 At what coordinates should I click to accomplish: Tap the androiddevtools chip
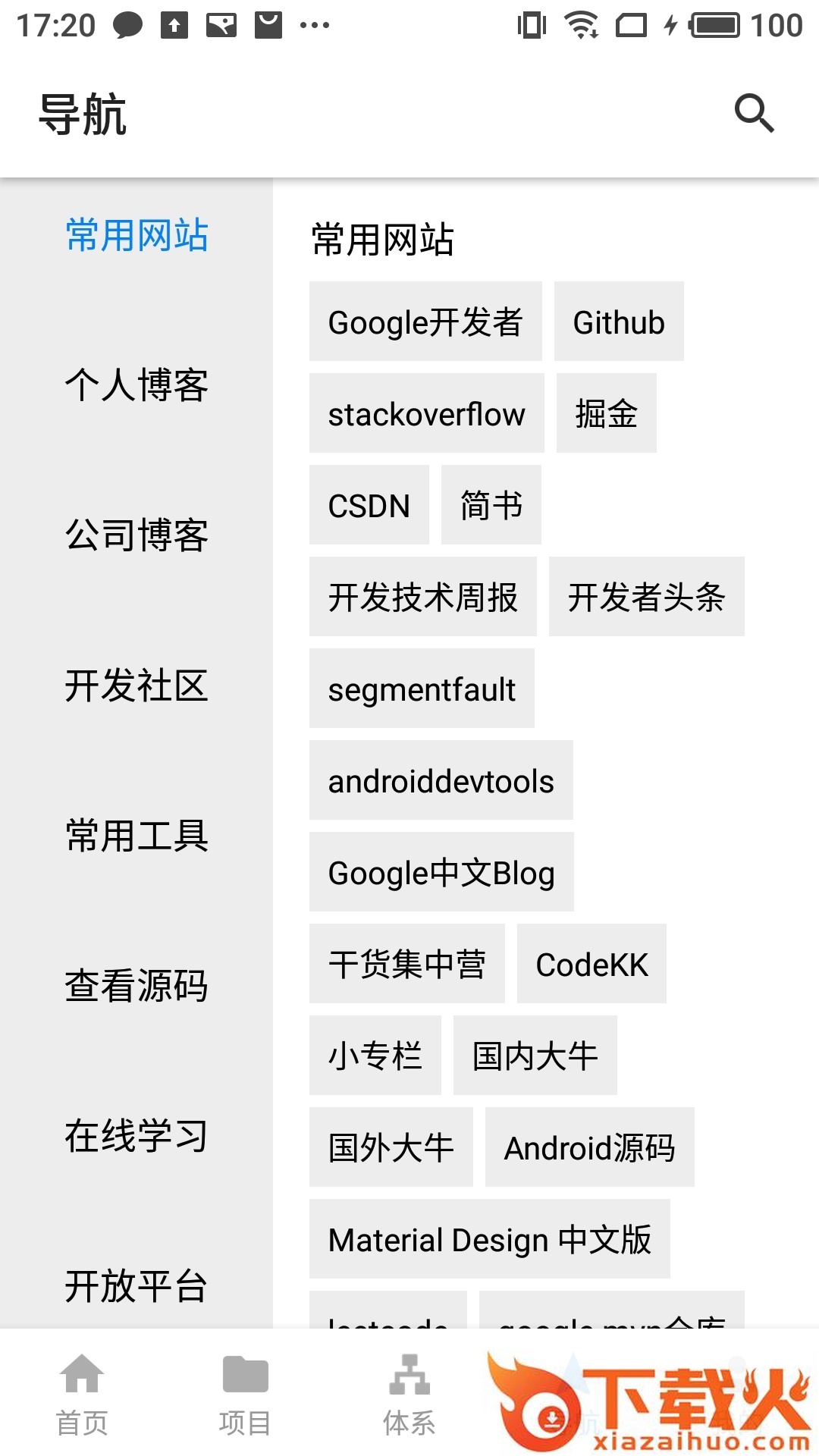pyautogui.click(x=441, y=780)
